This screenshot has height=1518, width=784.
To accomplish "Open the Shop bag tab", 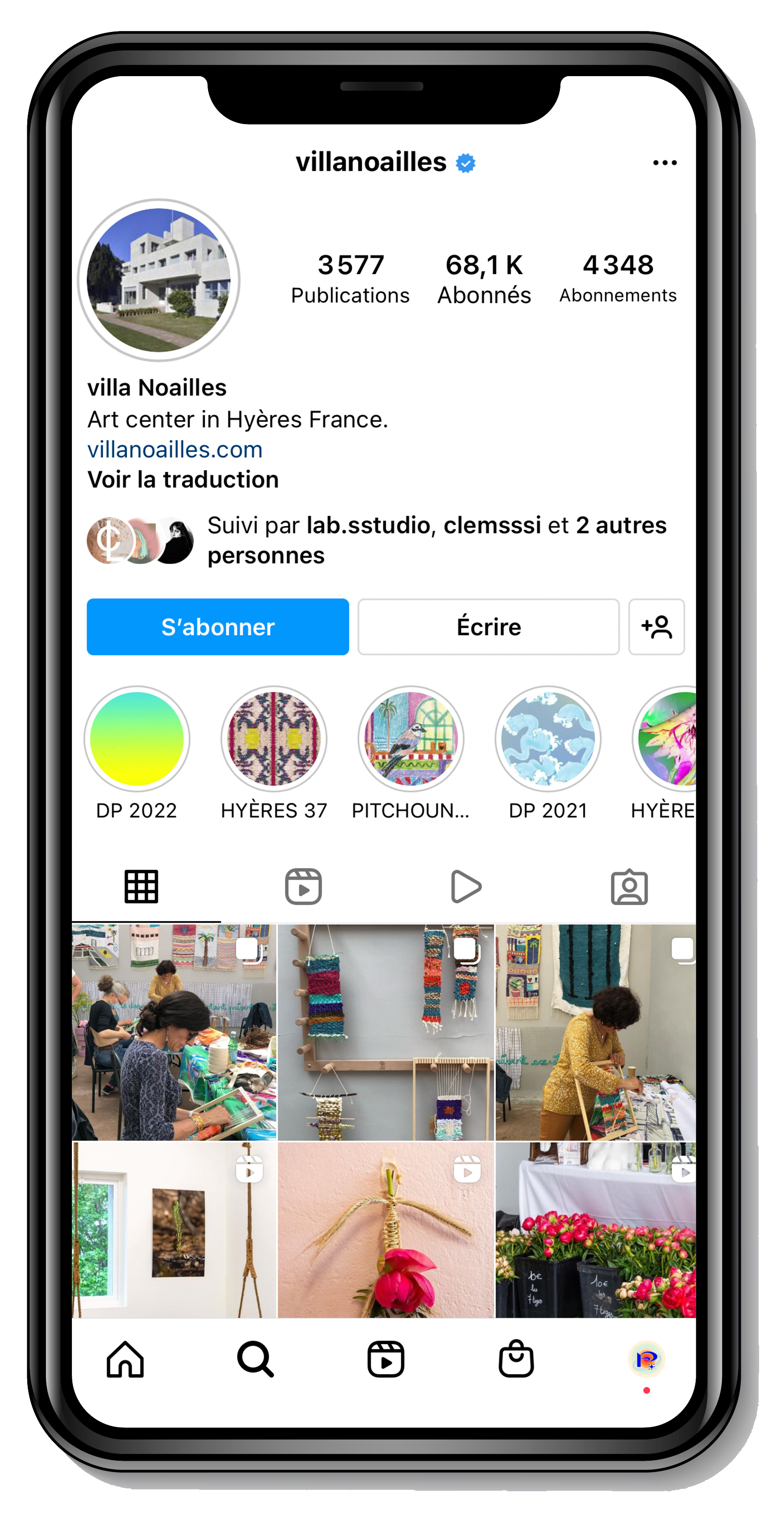I will click(x=516, y=1360).
